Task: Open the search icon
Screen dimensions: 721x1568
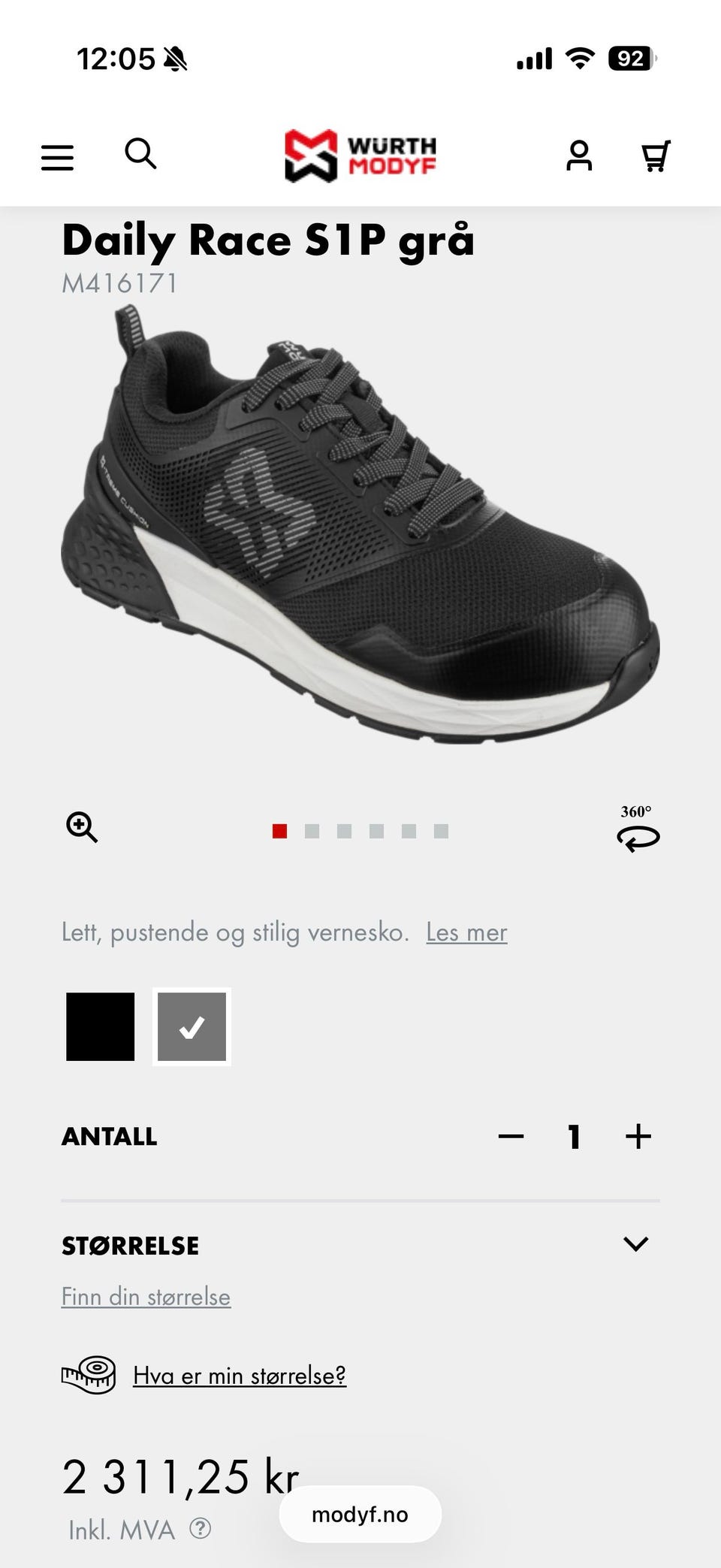Action: pyautogui.click(x=140, y=154)
